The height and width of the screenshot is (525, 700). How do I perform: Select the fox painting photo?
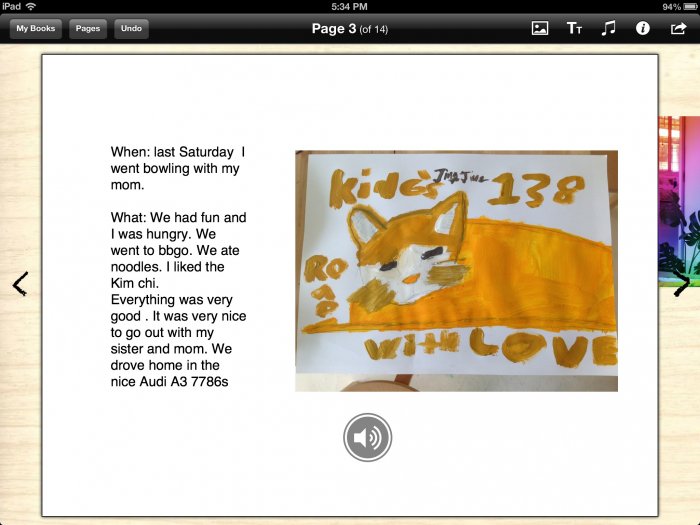pyautogui.click(x=456, y=270)
